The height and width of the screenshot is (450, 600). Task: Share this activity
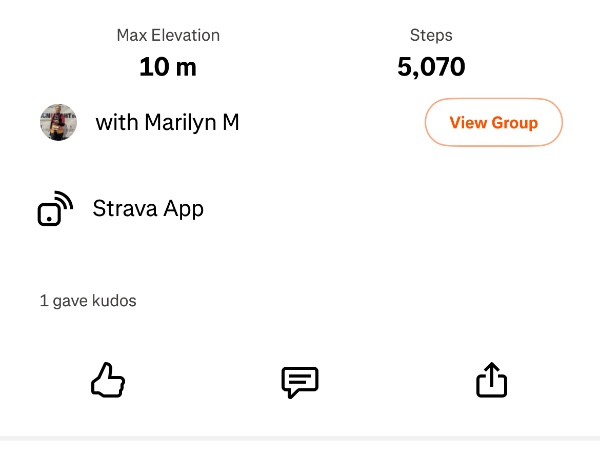[x=491, y=380]
